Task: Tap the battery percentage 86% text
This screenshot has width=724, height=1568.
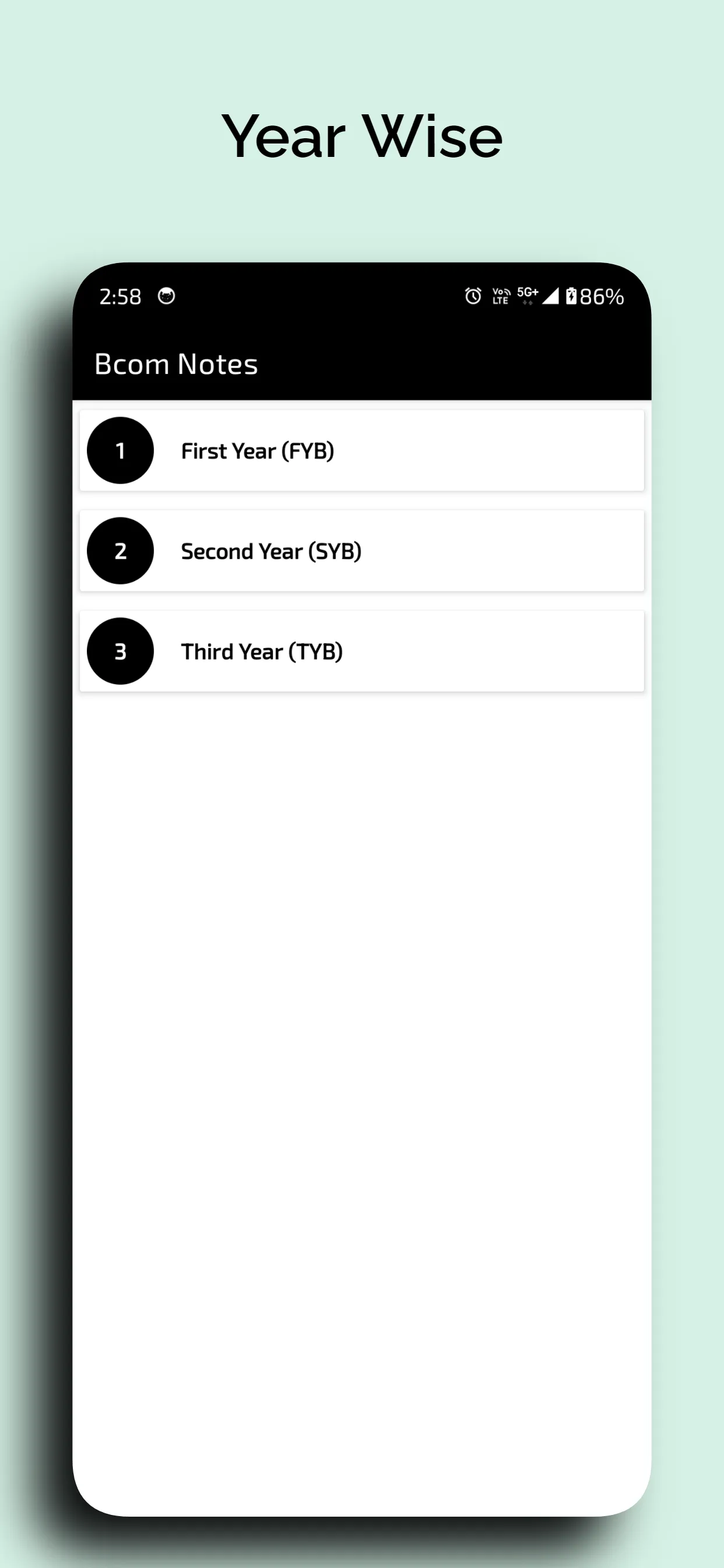Action: (601, 297)
